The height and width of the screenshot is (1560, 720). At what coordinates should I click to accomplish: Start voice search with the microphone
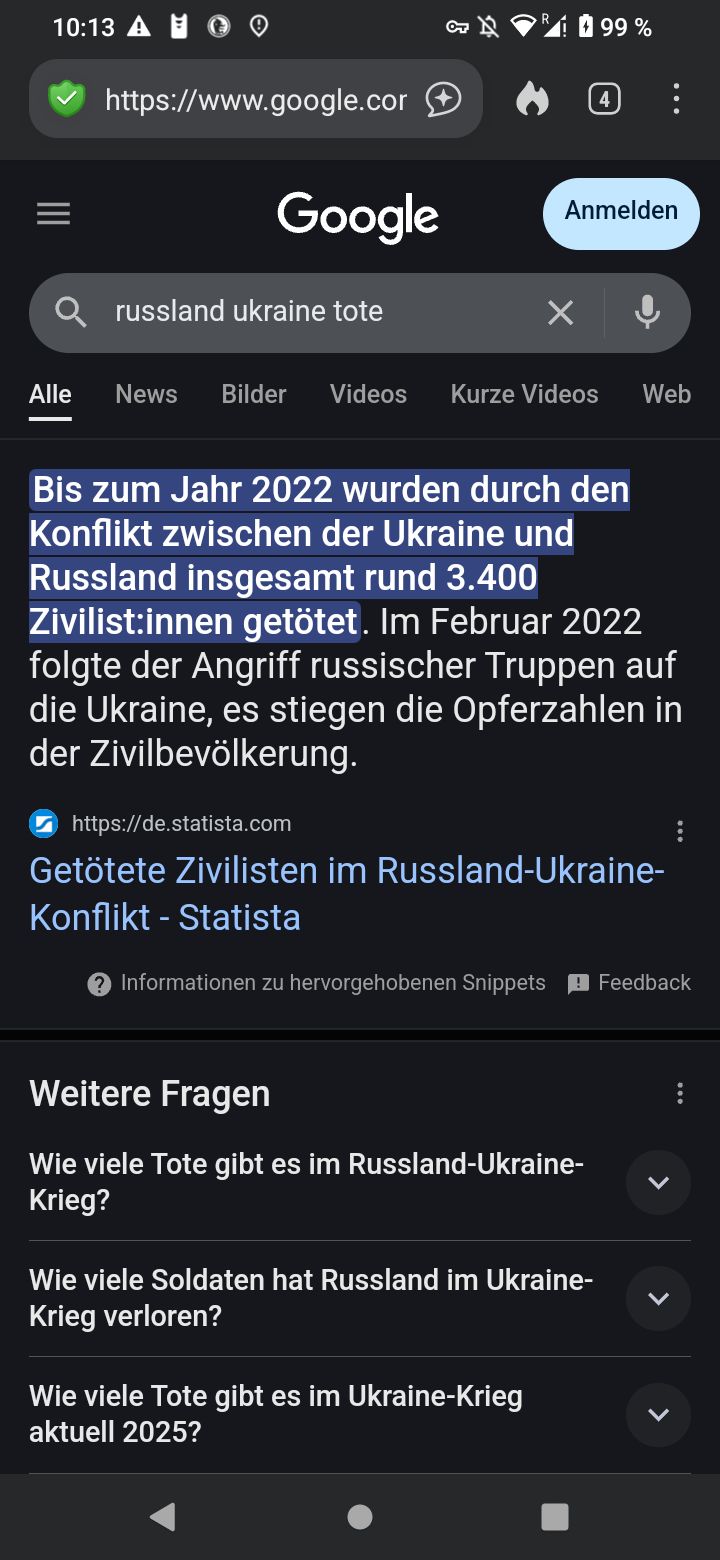(647, 312)
